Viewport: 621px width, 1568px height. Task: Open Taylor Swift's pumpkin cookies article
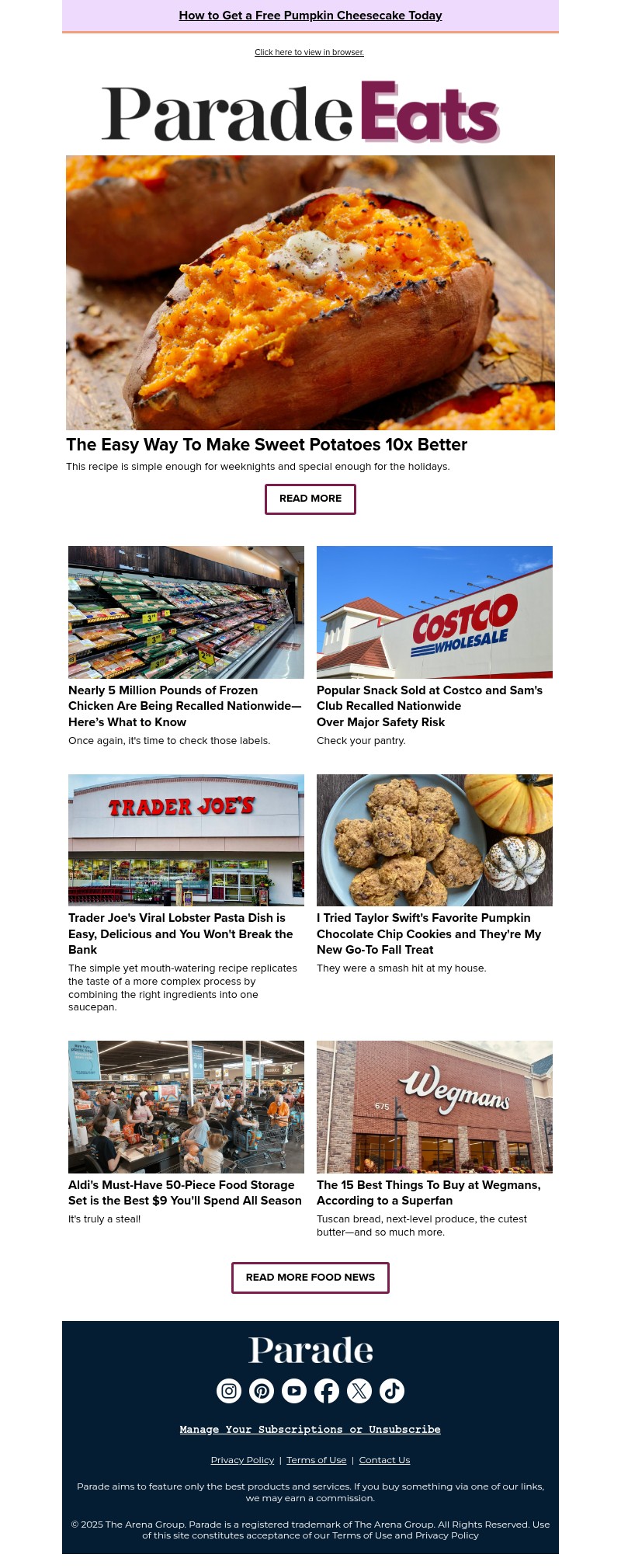click(x=428, y=933)
